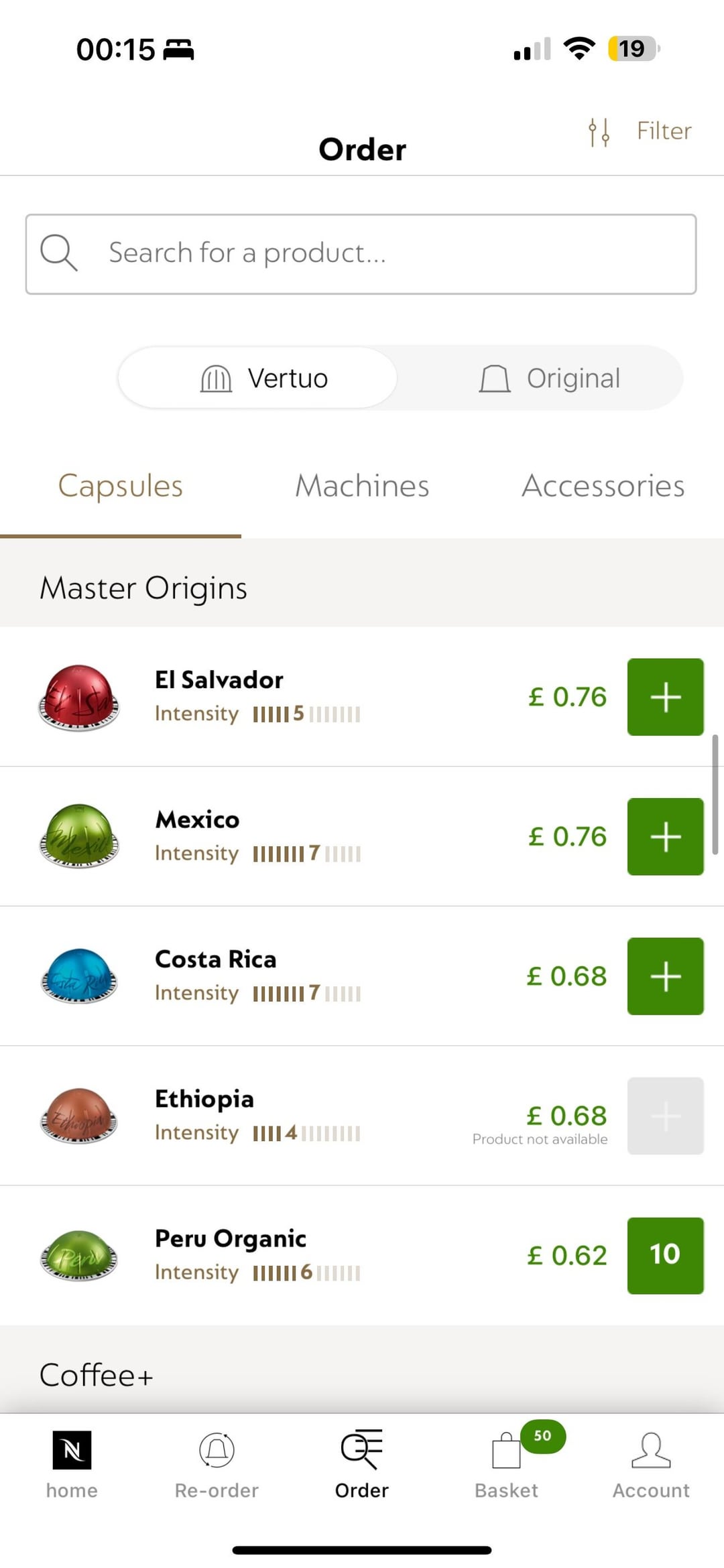View the Mexico capsule details

coord(198,820)
